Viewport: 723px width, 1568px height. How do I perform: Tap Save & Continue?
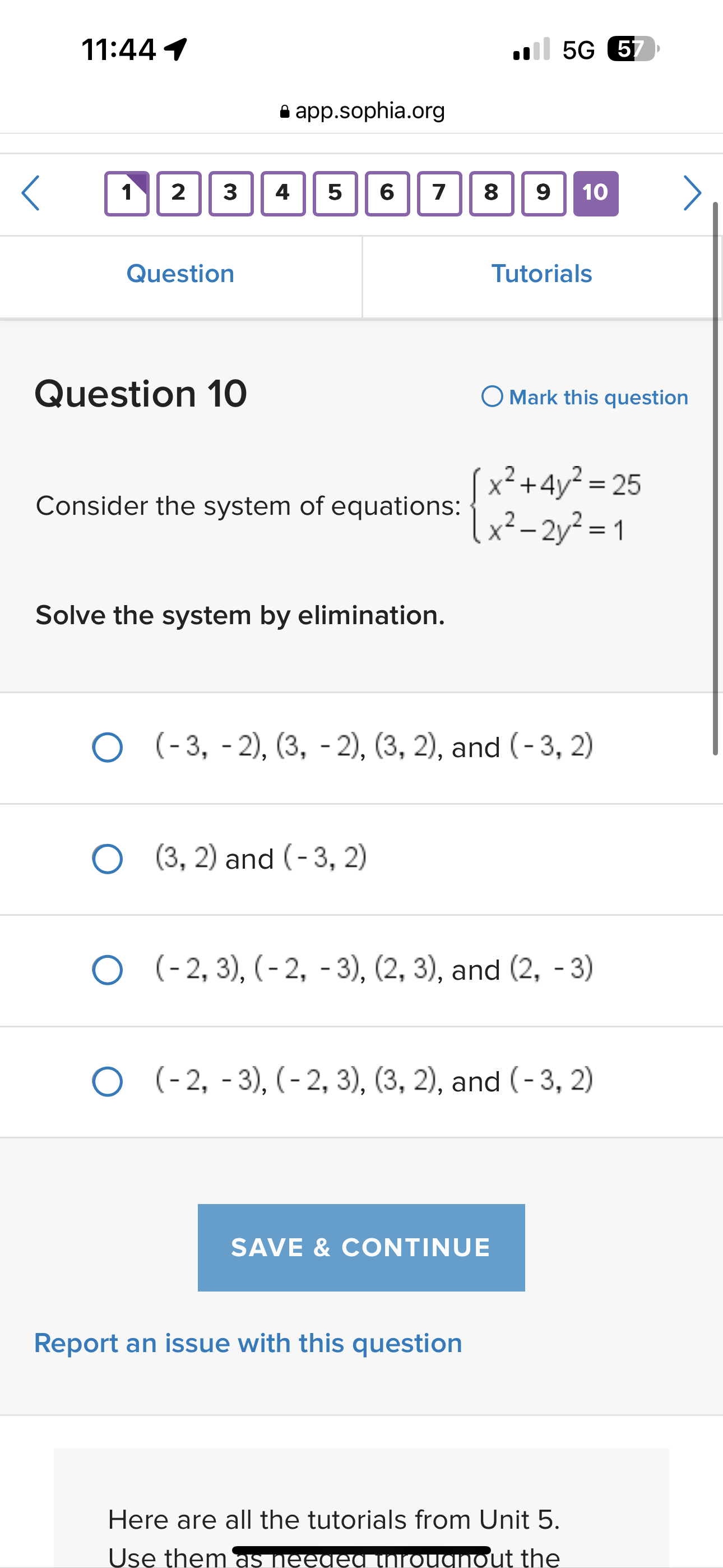(361, 1247)
